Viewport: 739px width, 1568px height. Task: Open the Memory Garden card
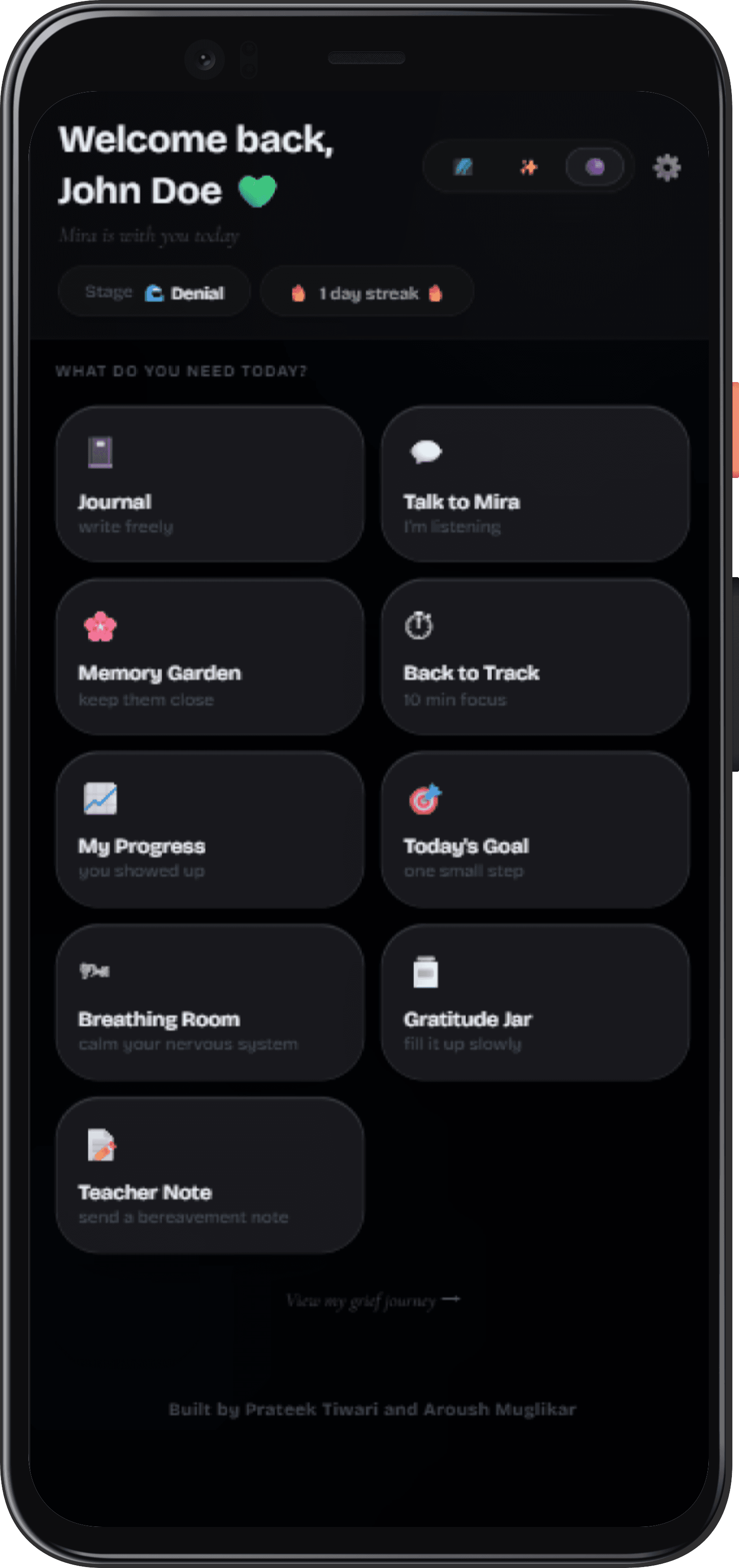coord(210,657)
